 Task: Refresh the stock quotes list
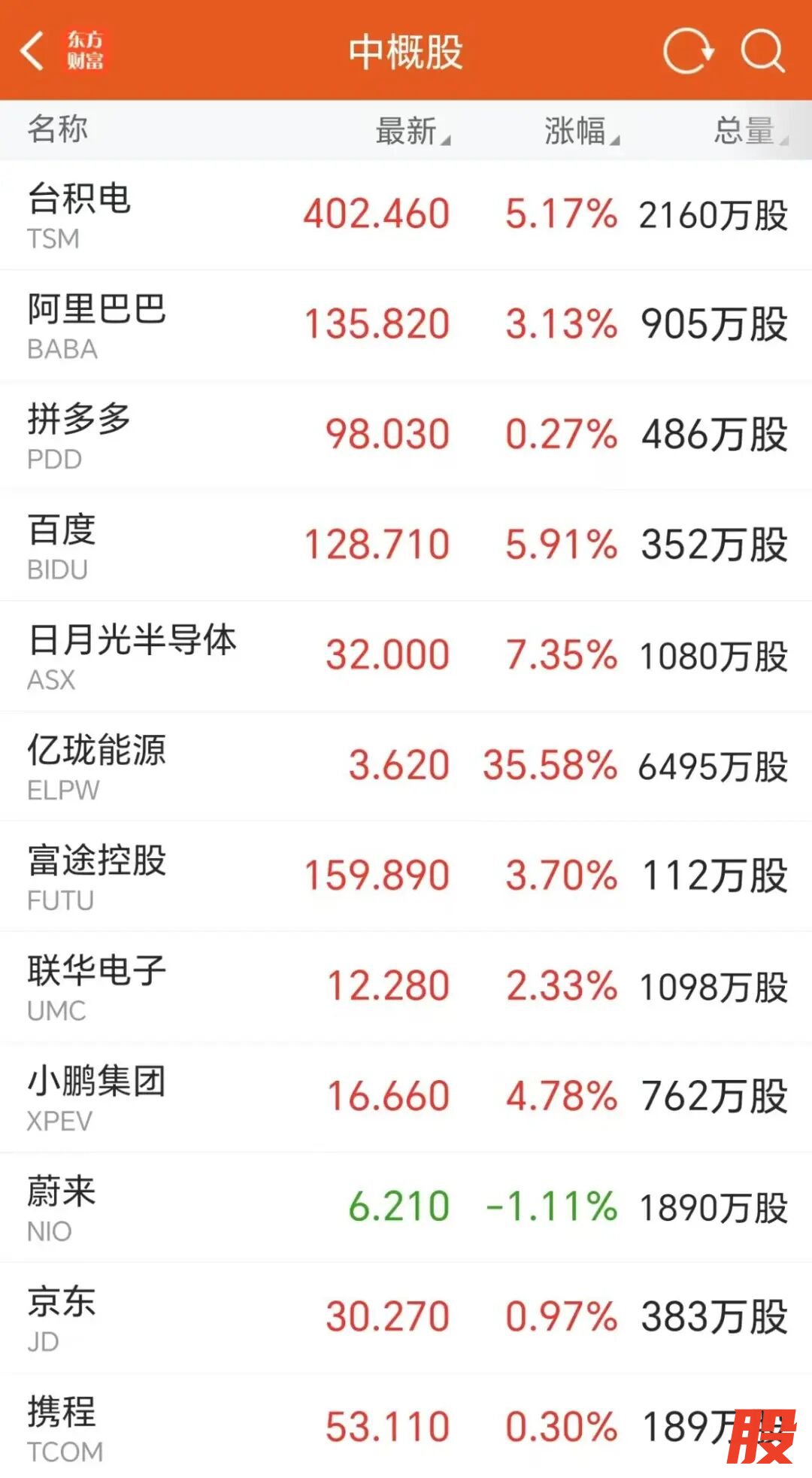(687, 51)
